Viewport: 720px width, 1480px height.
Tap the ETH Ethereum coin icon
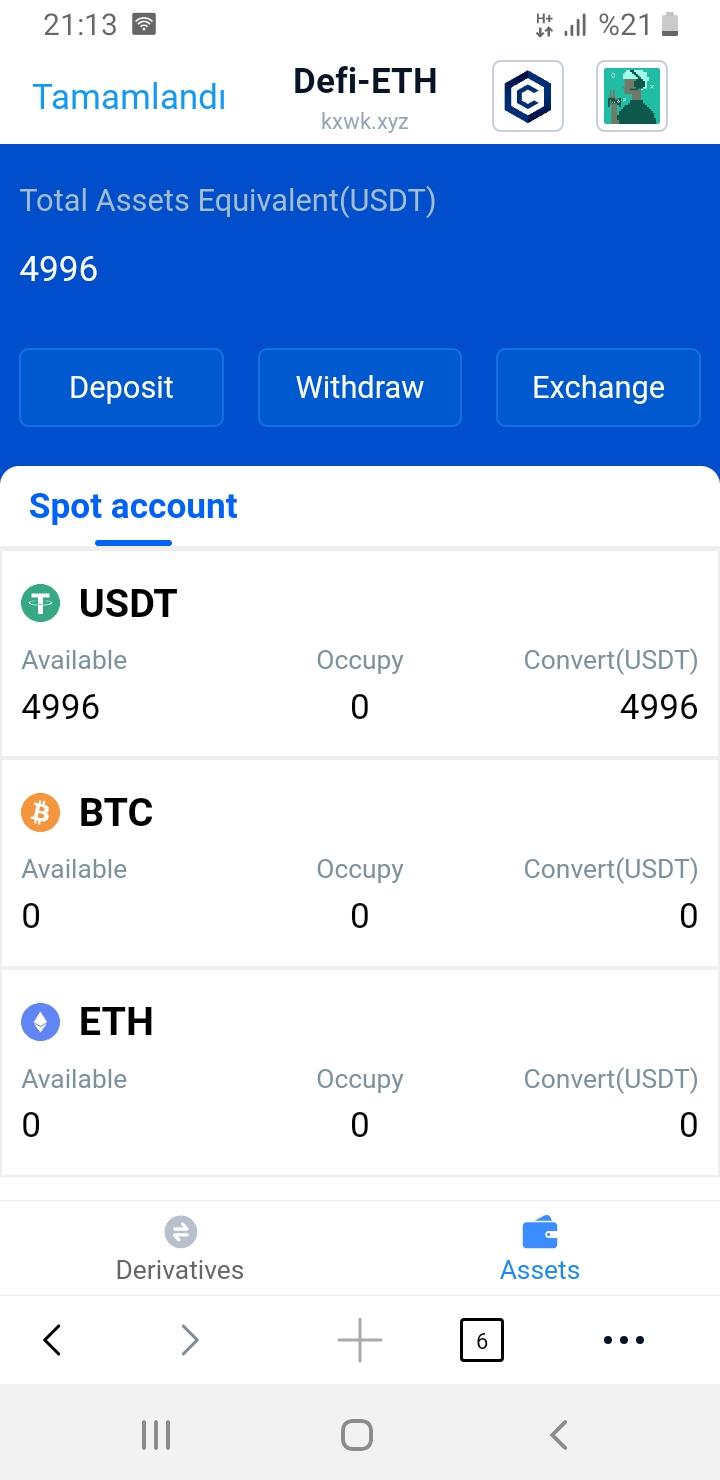pos(41,1022)
